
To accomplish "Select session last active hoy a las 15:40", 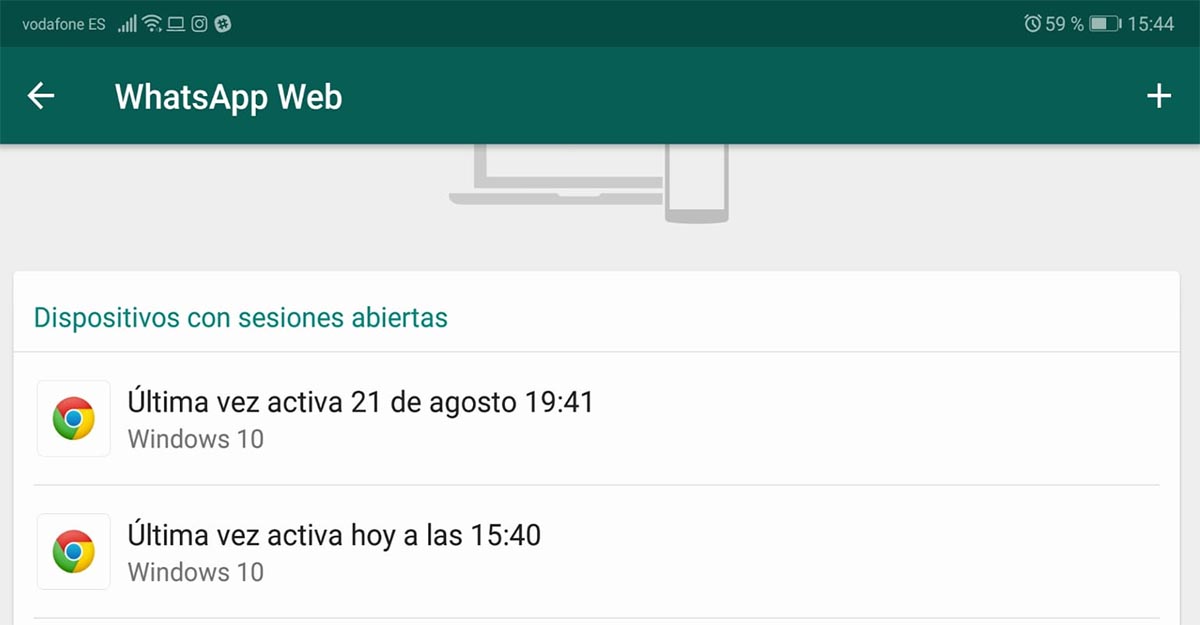I will tap(334, 551).
